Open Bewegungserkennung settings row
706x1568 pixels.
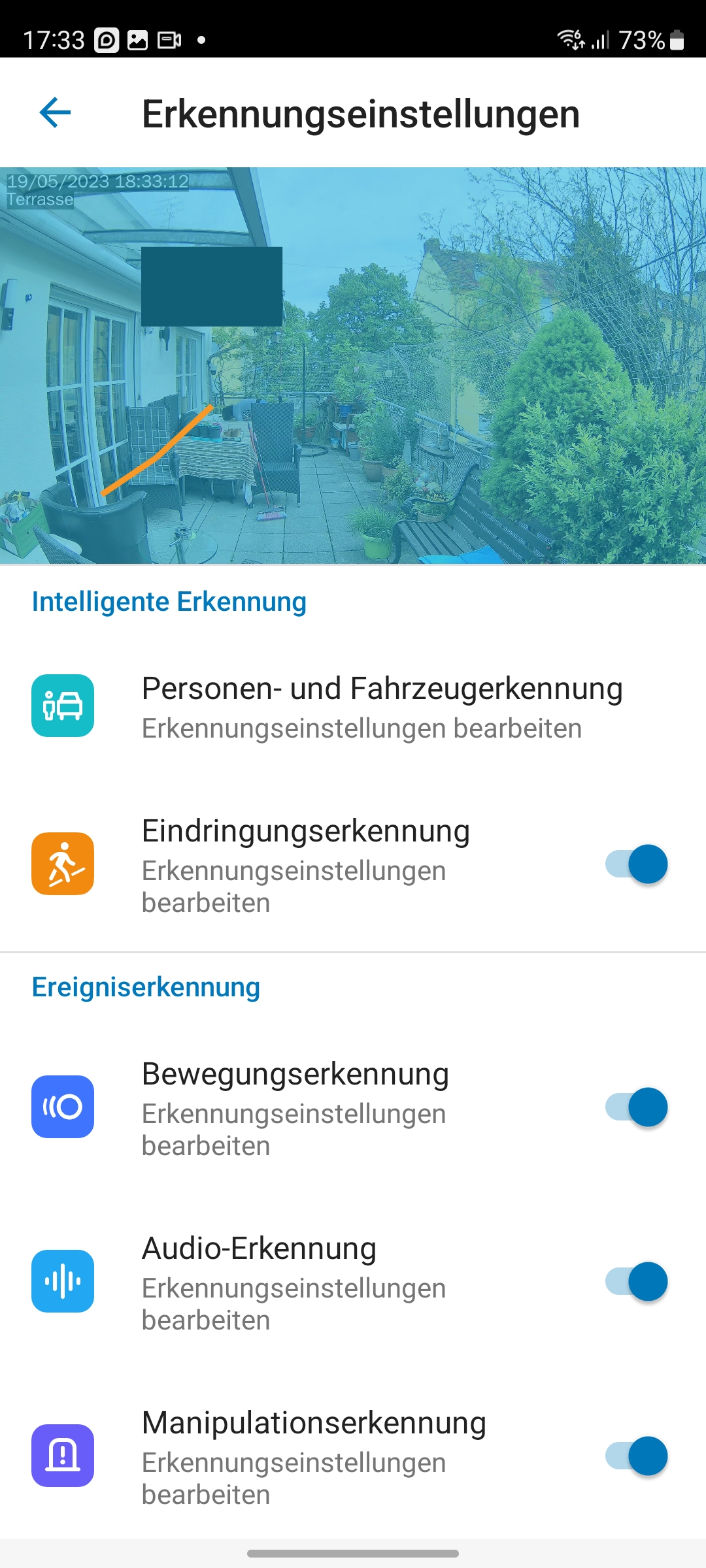coord(295,1107)
